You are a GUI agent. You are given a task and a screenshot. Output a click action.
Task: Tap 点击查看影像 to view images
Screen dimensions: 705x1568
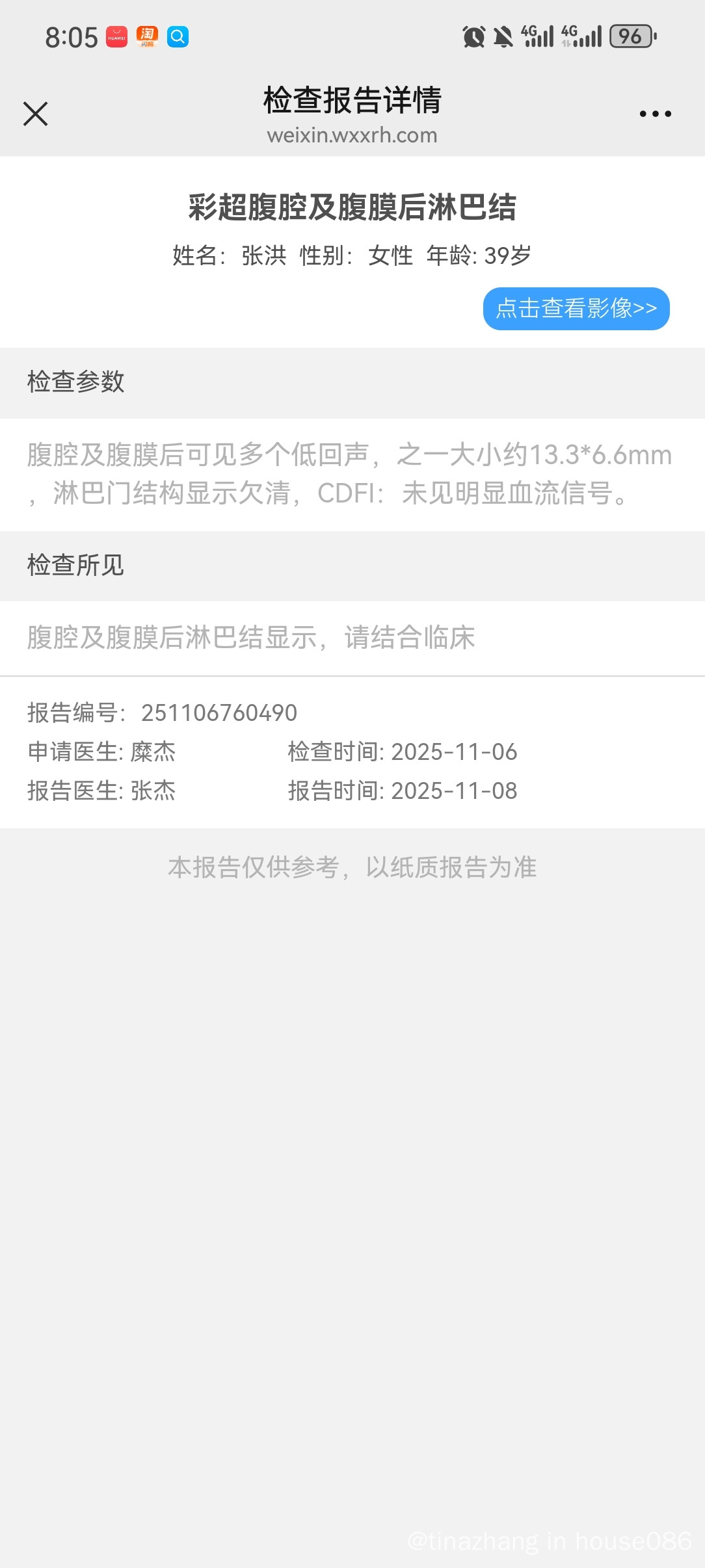coord(576,308)
